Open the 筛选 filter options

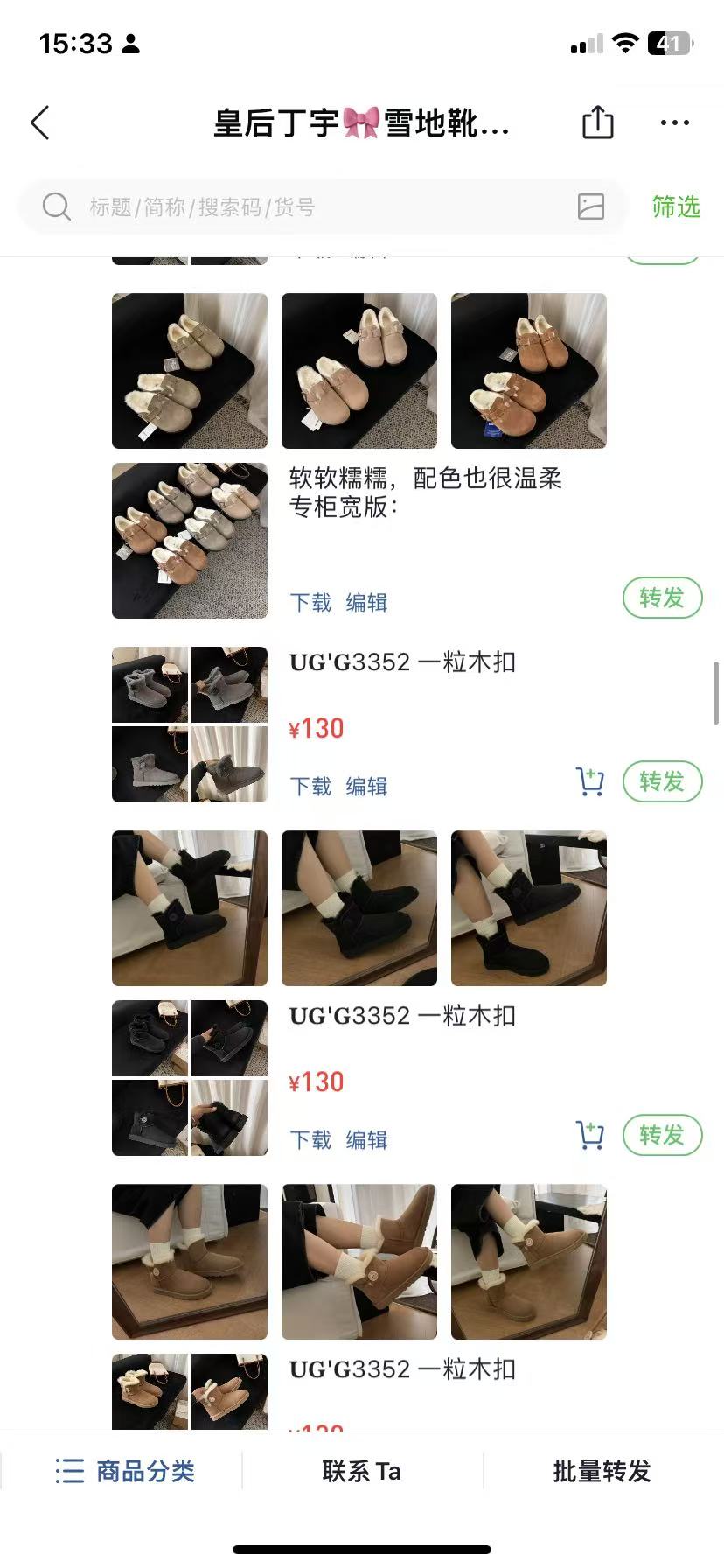tap(675, 207)
